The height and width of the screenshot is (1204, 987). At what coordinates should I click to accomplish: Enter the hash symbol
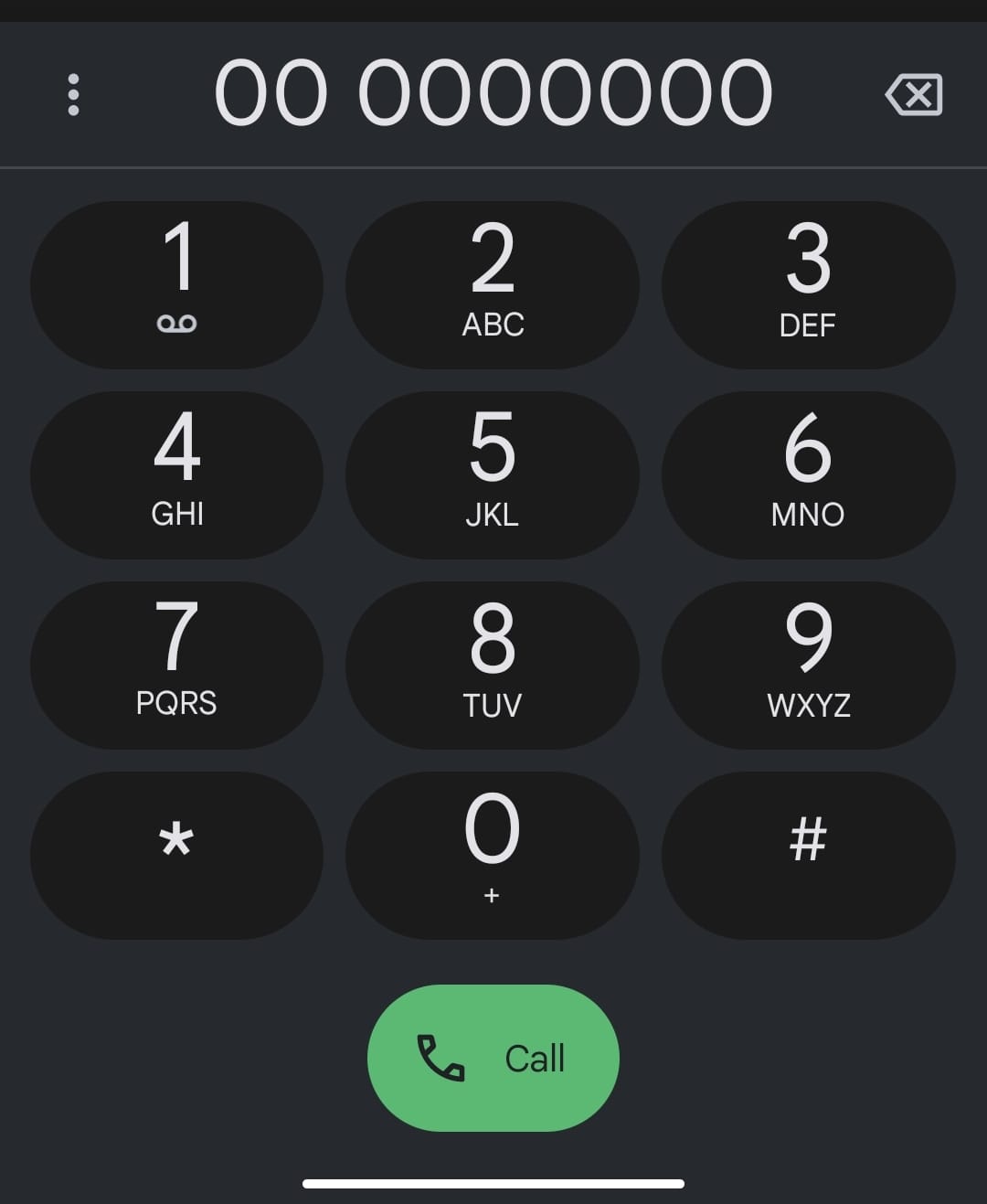click(808, 856)
